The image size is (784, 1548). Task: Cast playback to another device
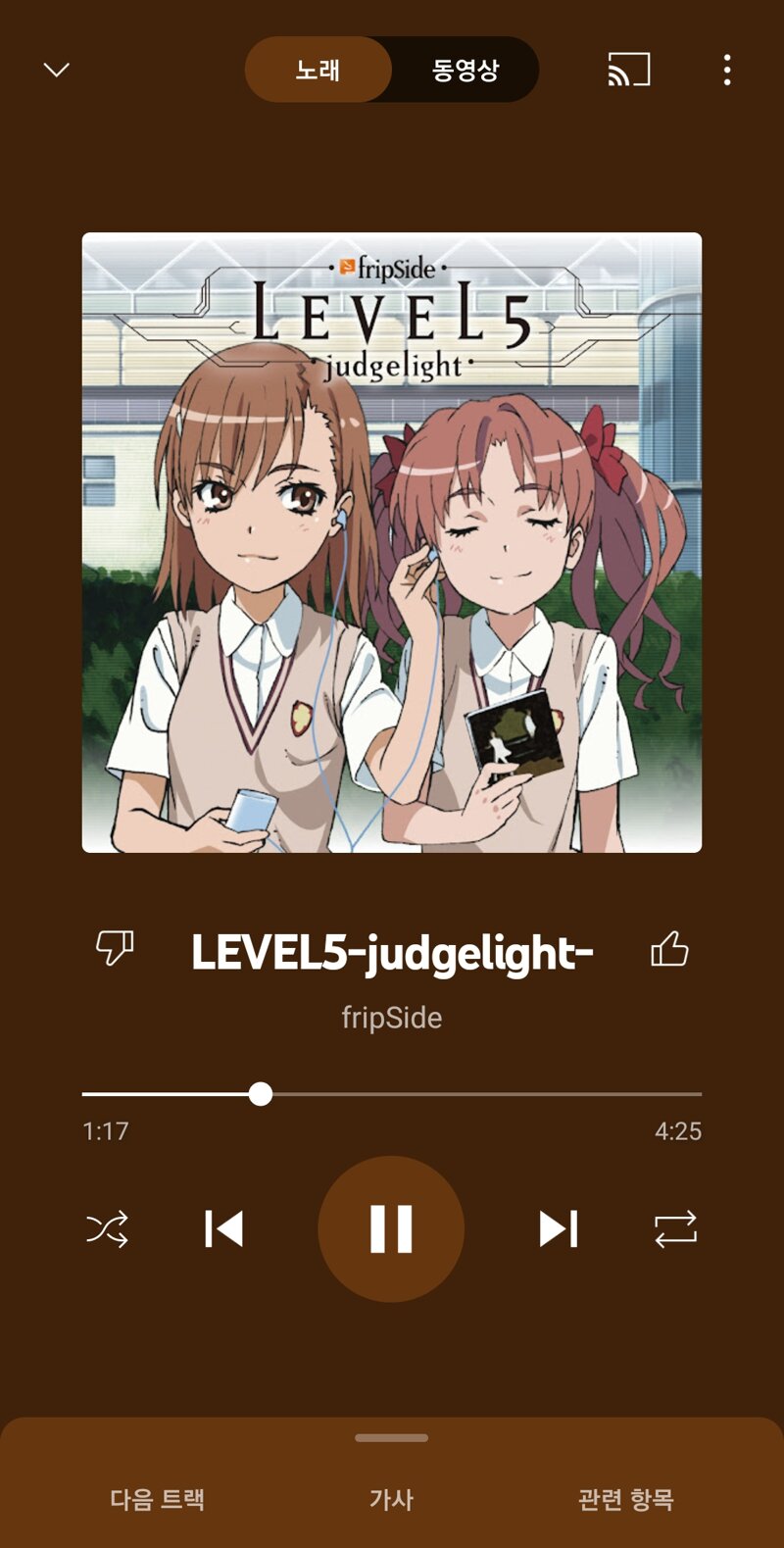[629, 70]
